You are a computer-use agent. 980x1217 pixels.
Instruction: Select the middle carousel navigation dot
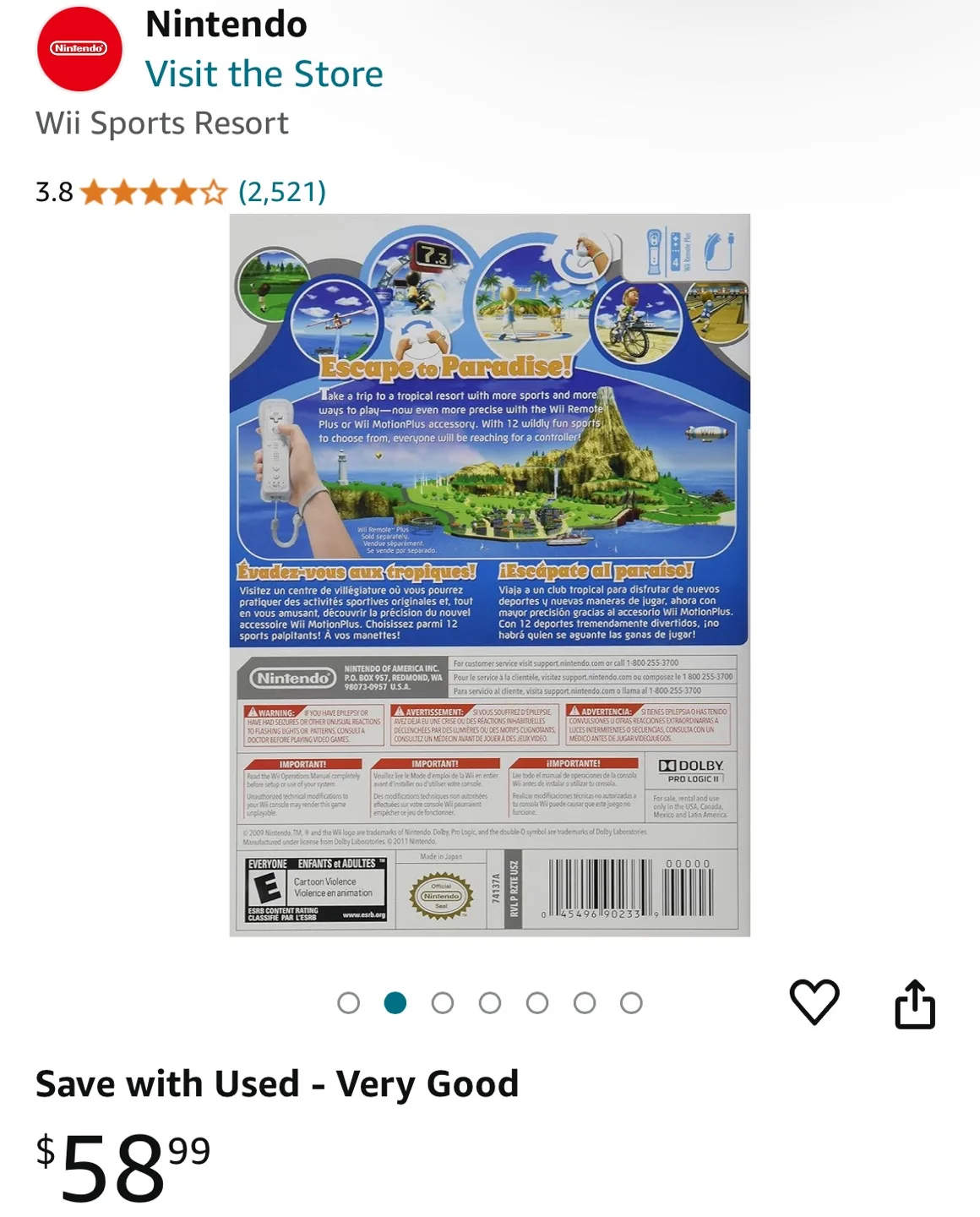[488, 1004]
